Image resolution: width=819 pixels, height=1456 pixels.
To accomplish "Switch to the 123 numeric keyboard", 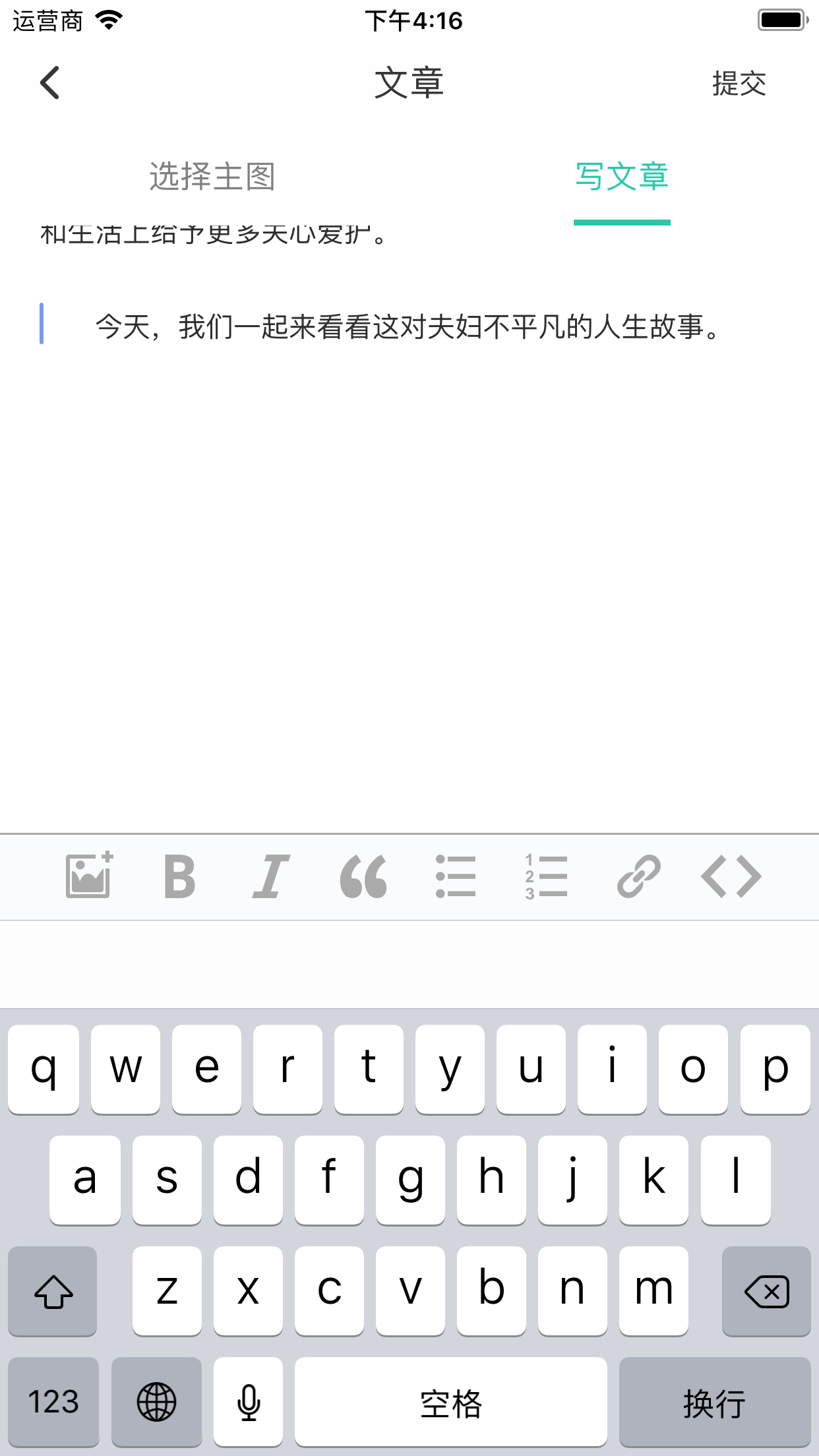I will [53, 1402].
